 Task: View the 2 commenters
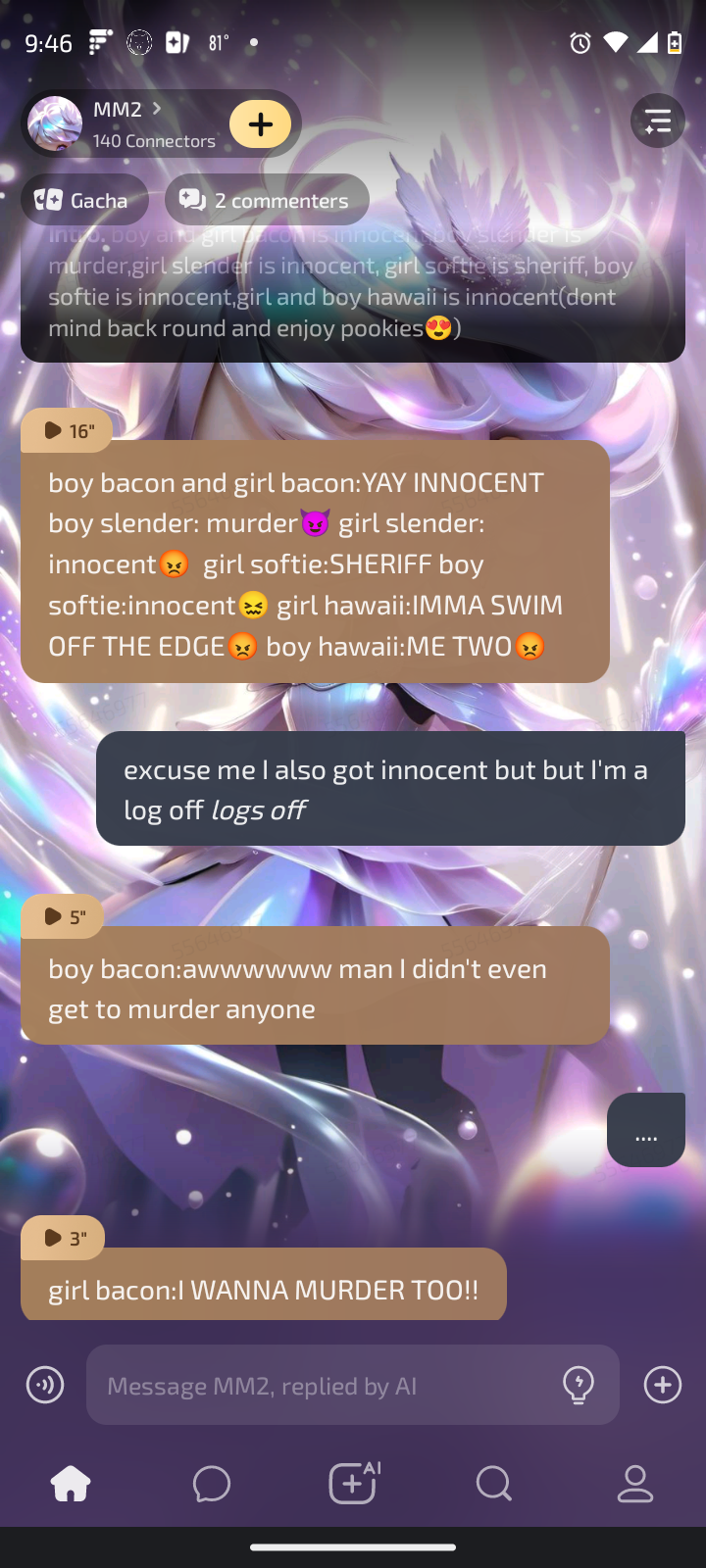click(x=267, y=200)
